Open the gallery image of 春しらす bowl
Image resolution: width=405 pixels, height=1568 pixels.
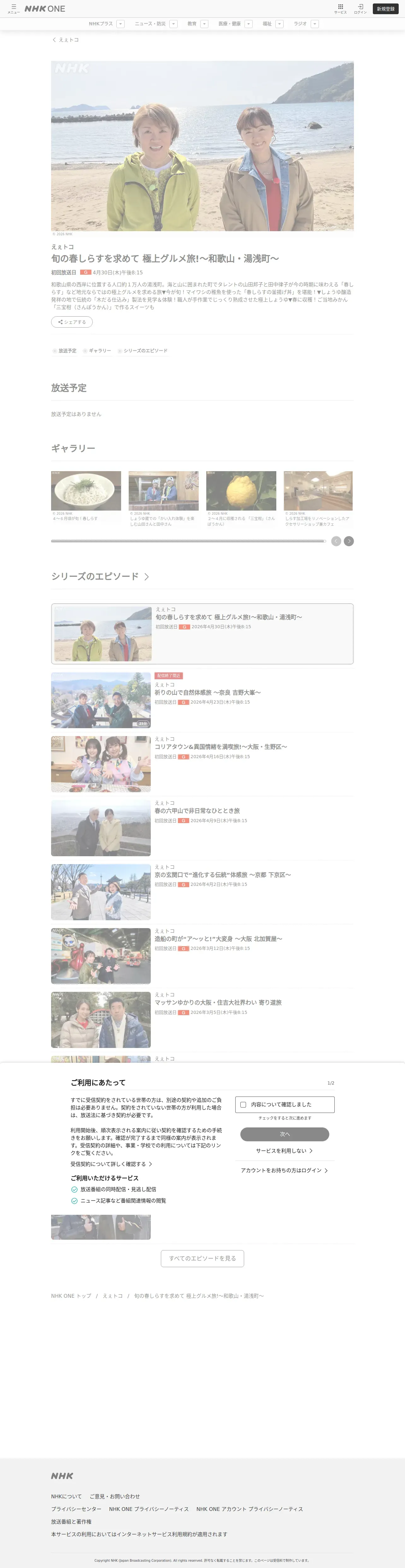click(x=86, y=491)
